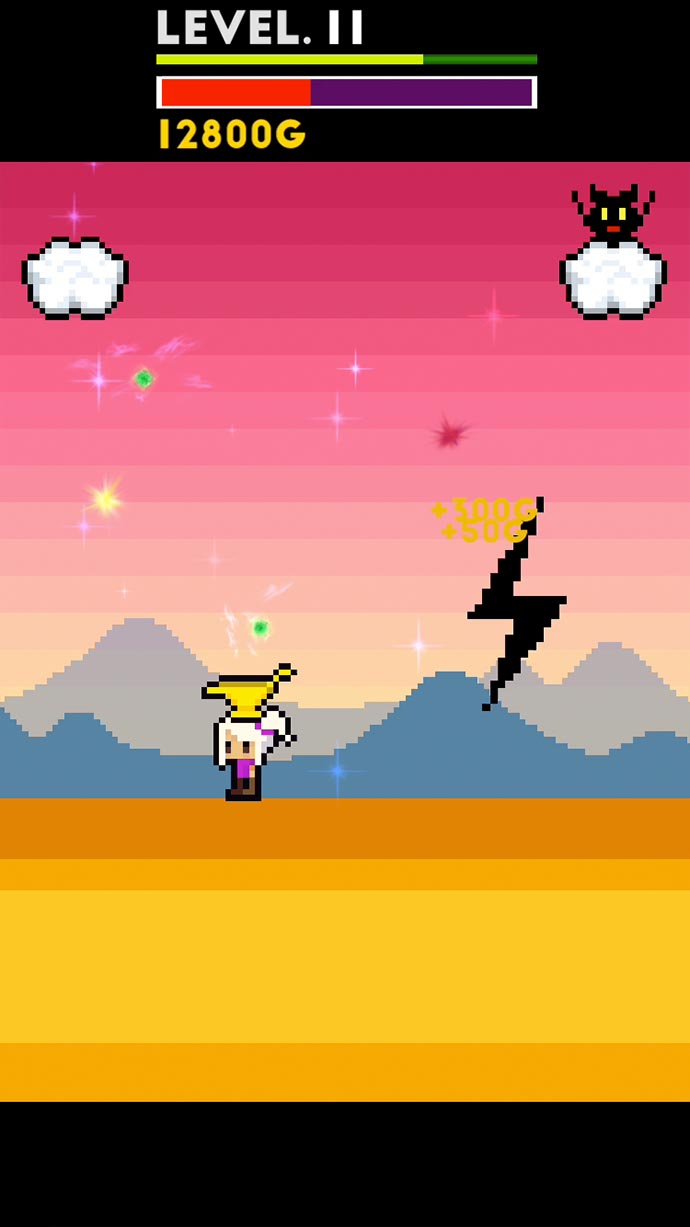Tap the empty white cloud without a cat
The width and height of the screenshot is (690, 1227).
click(75, 278)
